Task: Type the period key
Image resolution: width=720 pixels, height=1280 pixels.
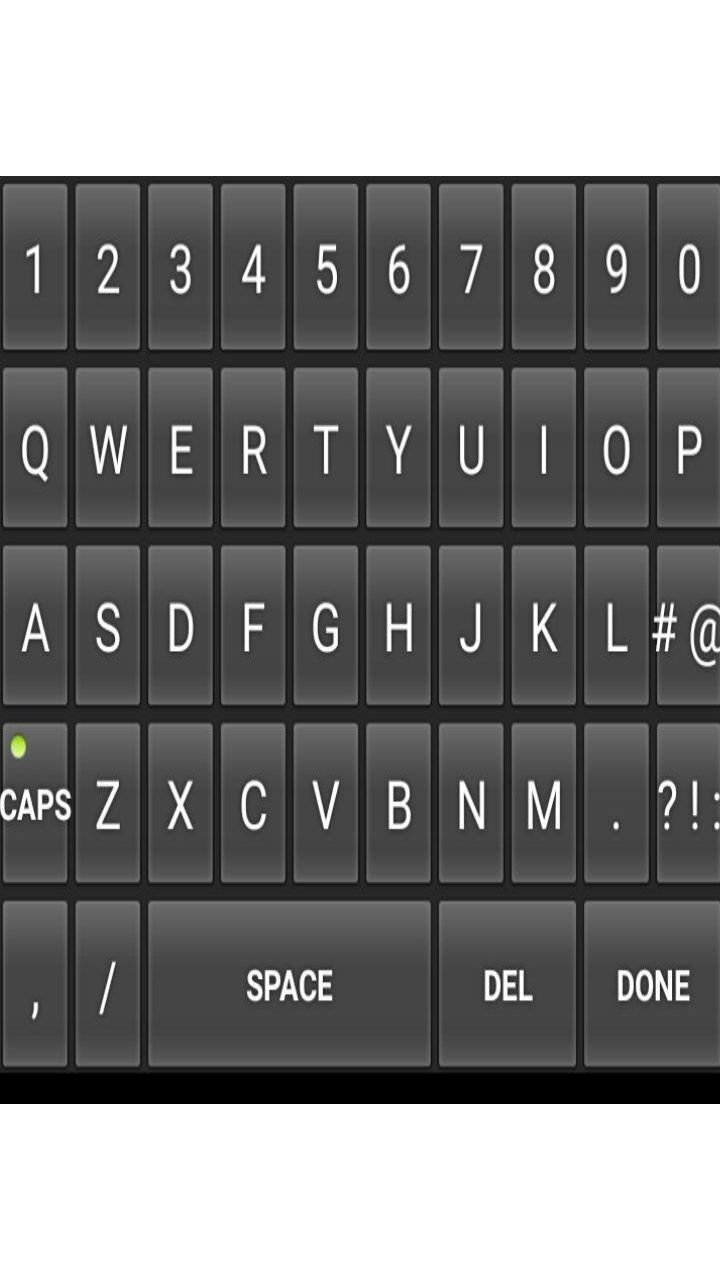Action: 616,803
